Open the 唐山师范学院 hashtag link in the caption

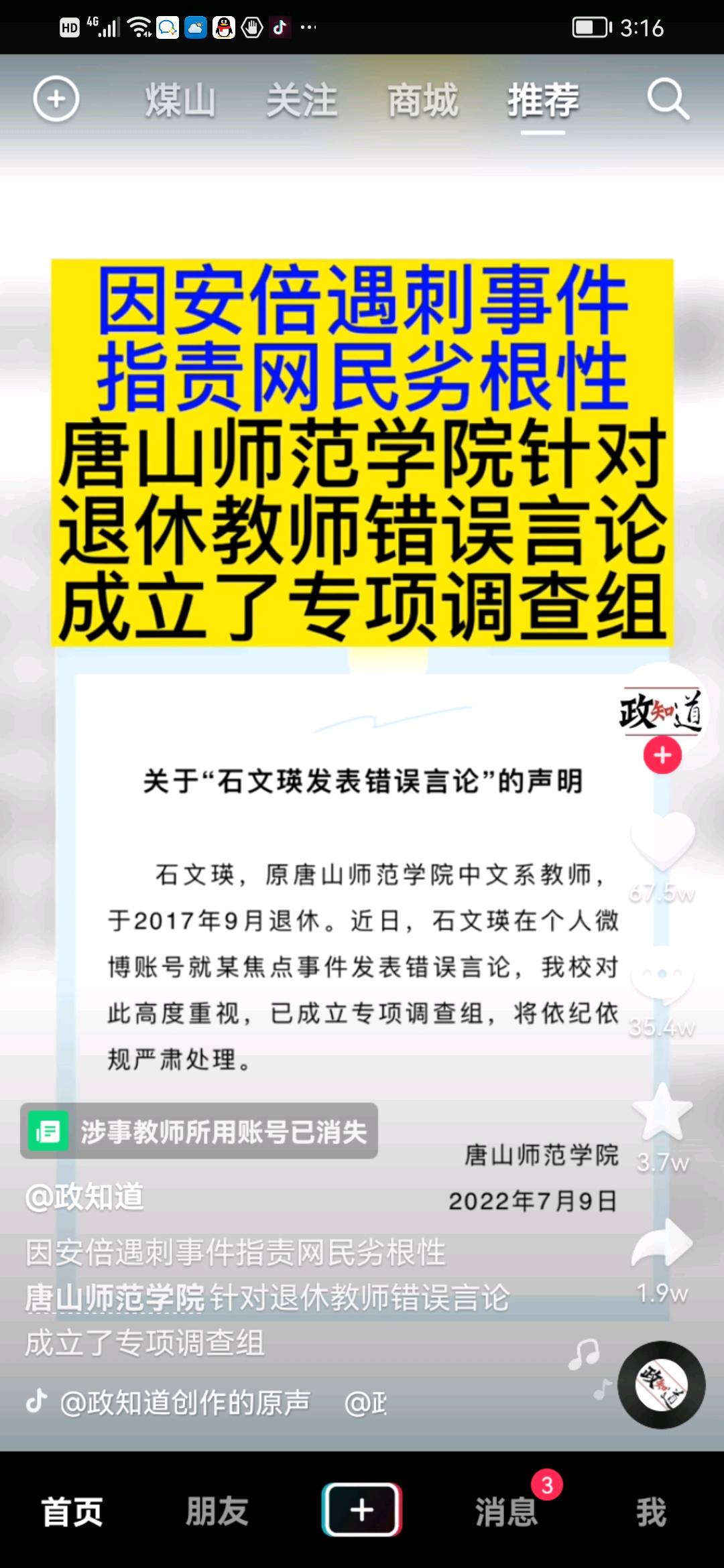115,1298
